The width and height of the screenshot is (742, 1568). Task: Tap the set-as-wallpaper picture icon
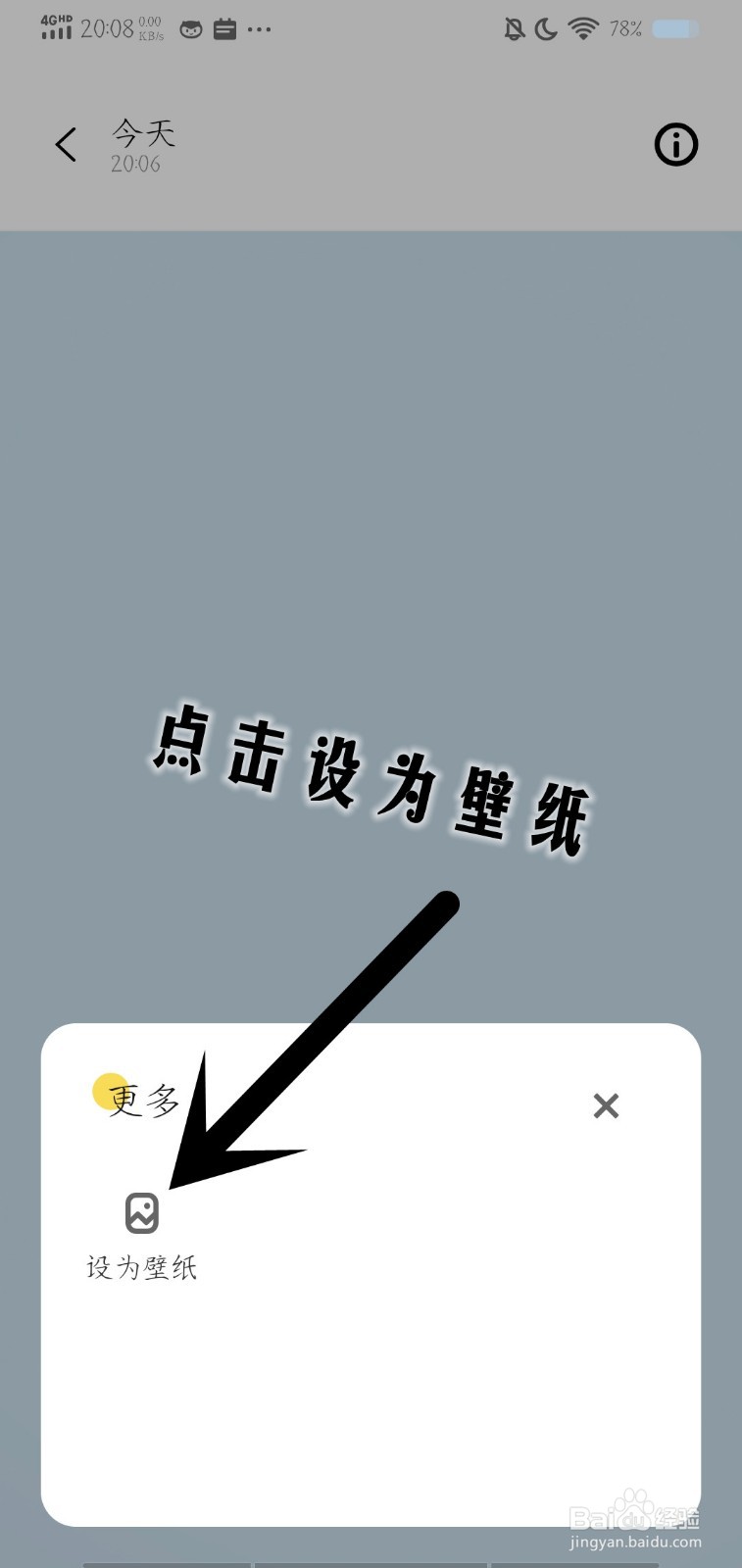click(143, 1212)
